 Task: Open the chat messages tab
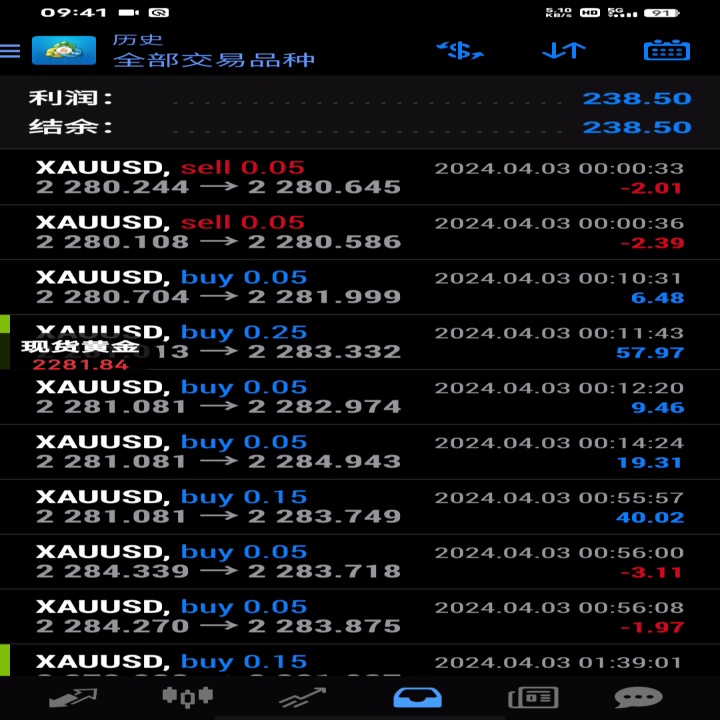(638, 698)
